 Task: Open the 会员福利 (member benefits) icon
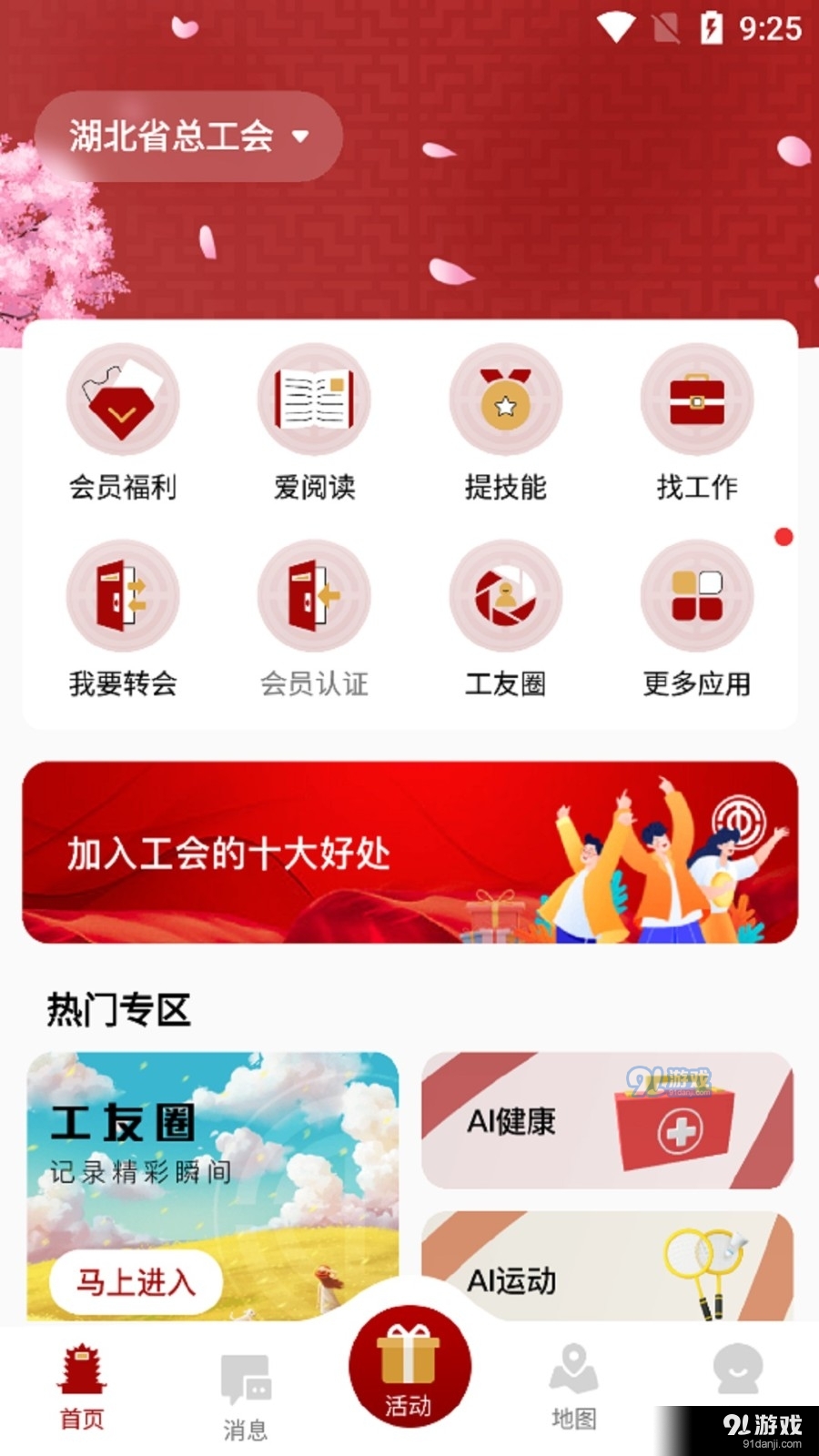(x=123, y=400)
